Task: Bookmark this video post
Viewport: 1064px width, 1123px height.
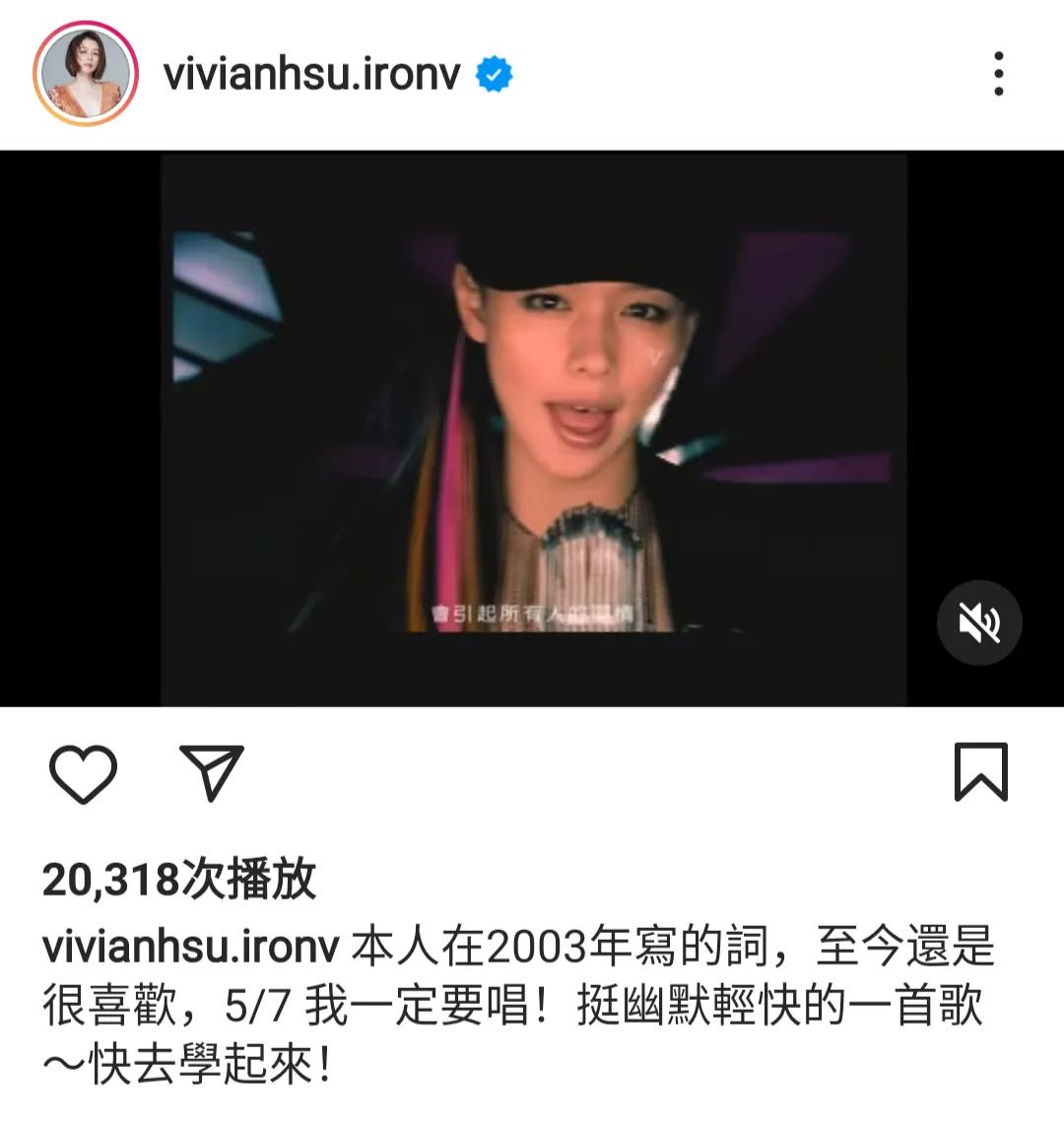Action: [980, 772]
